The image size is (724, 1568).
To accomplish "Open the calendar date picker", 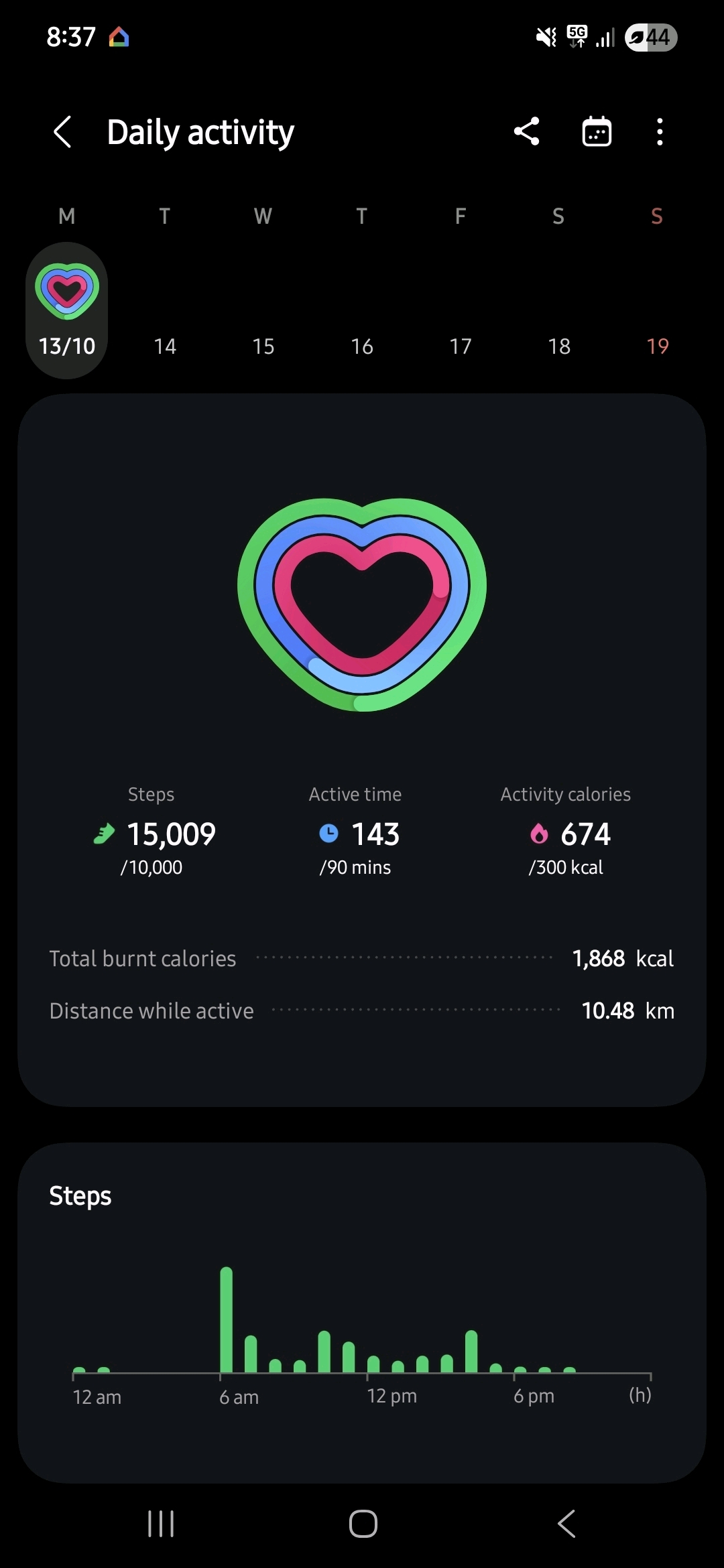I will [x=597, y=131].
